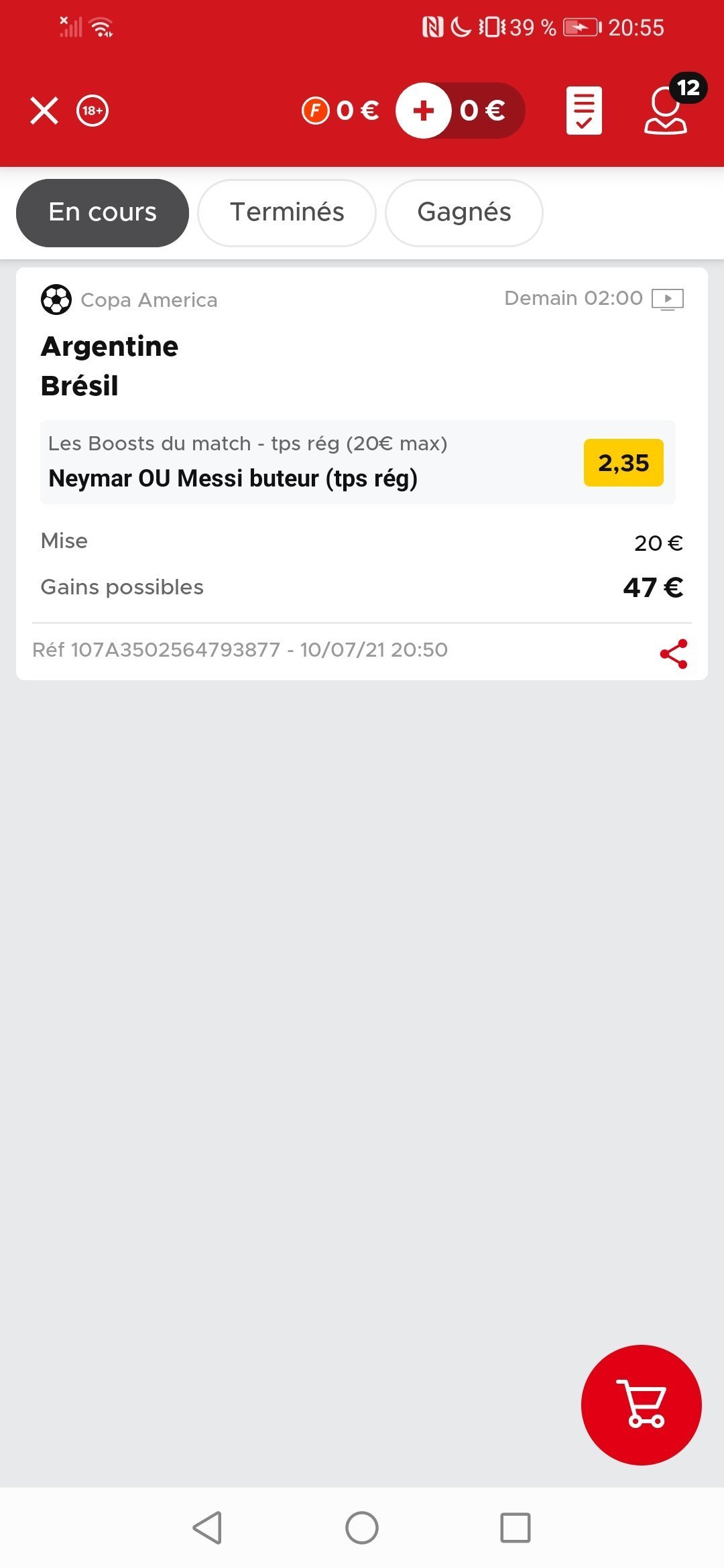Image resolution: width=724 pixels, height=1568 pixels.
Task: Switch to the Gagnés tab
Action: pyautogui.click(x=464, y=212)
